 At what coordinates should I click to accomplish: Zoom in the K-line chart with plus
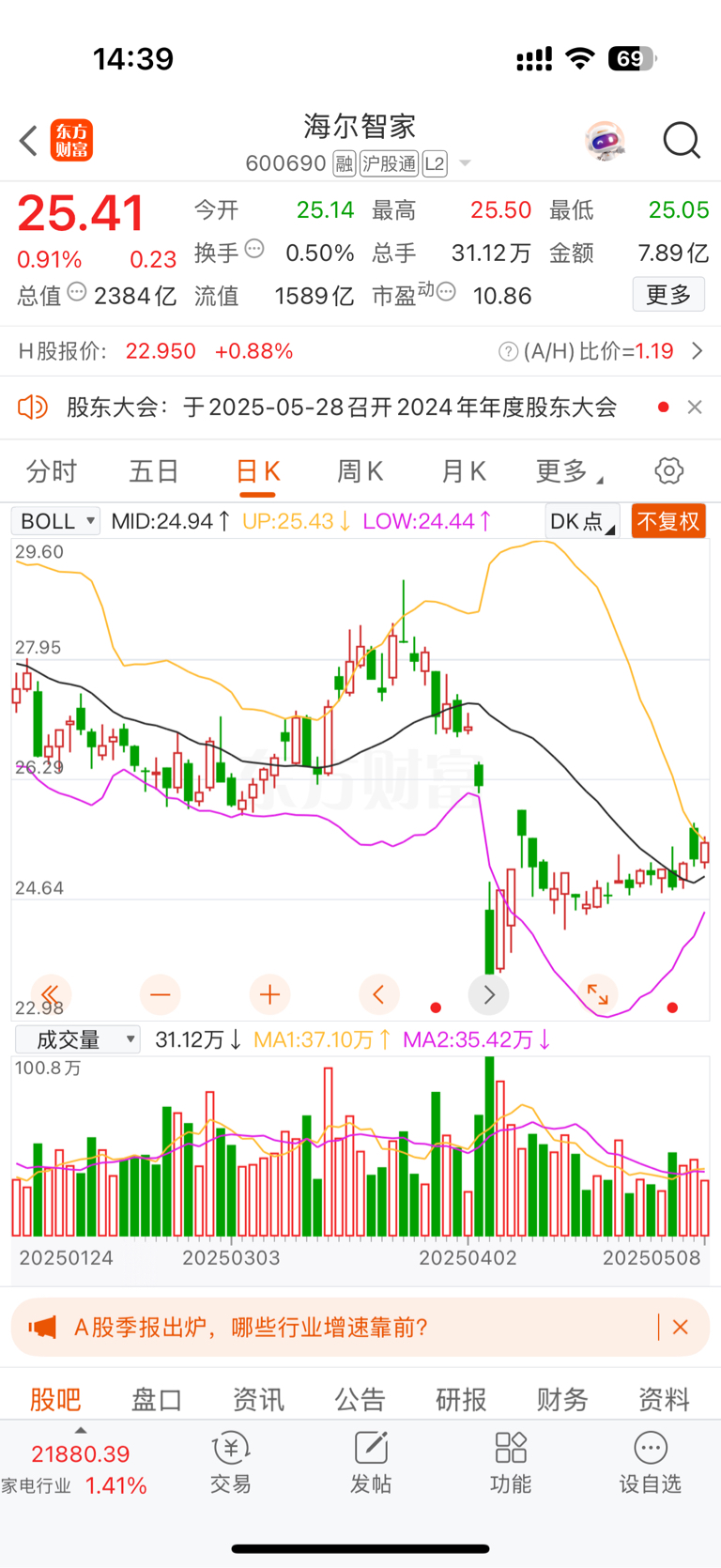[269, 994]
